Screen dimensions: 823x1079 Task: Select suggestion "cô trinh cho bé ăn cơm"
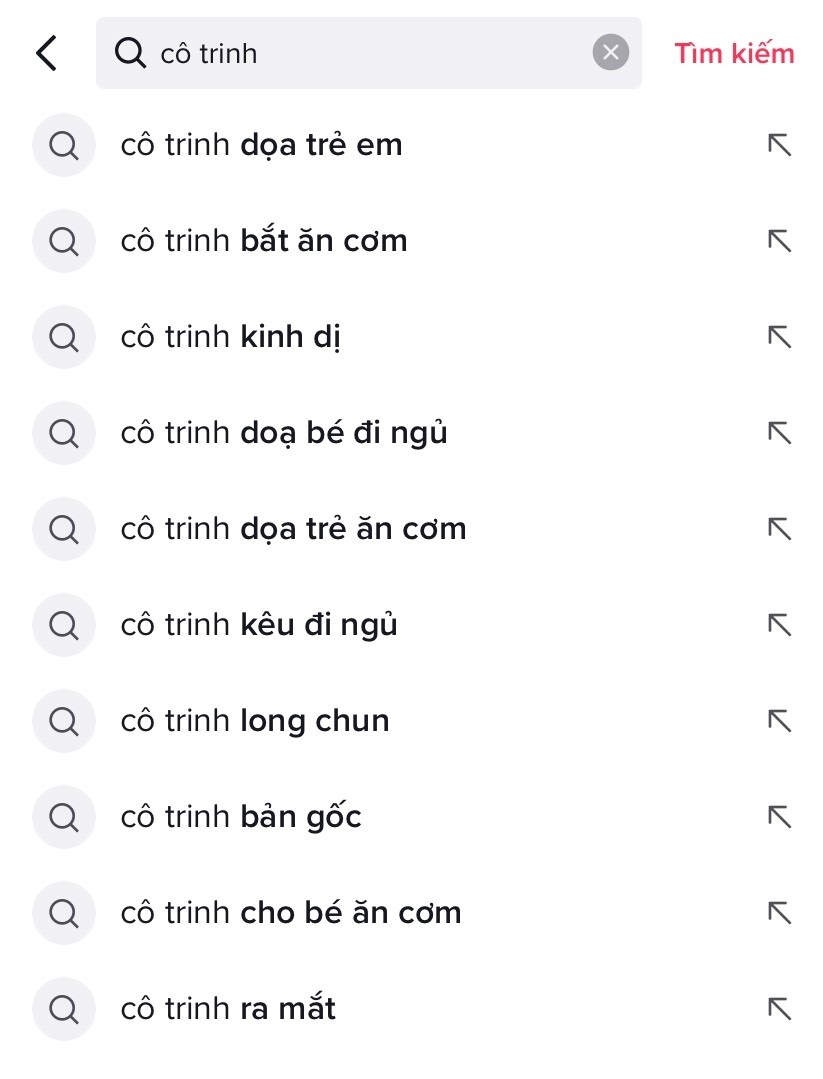pos(290,913)
